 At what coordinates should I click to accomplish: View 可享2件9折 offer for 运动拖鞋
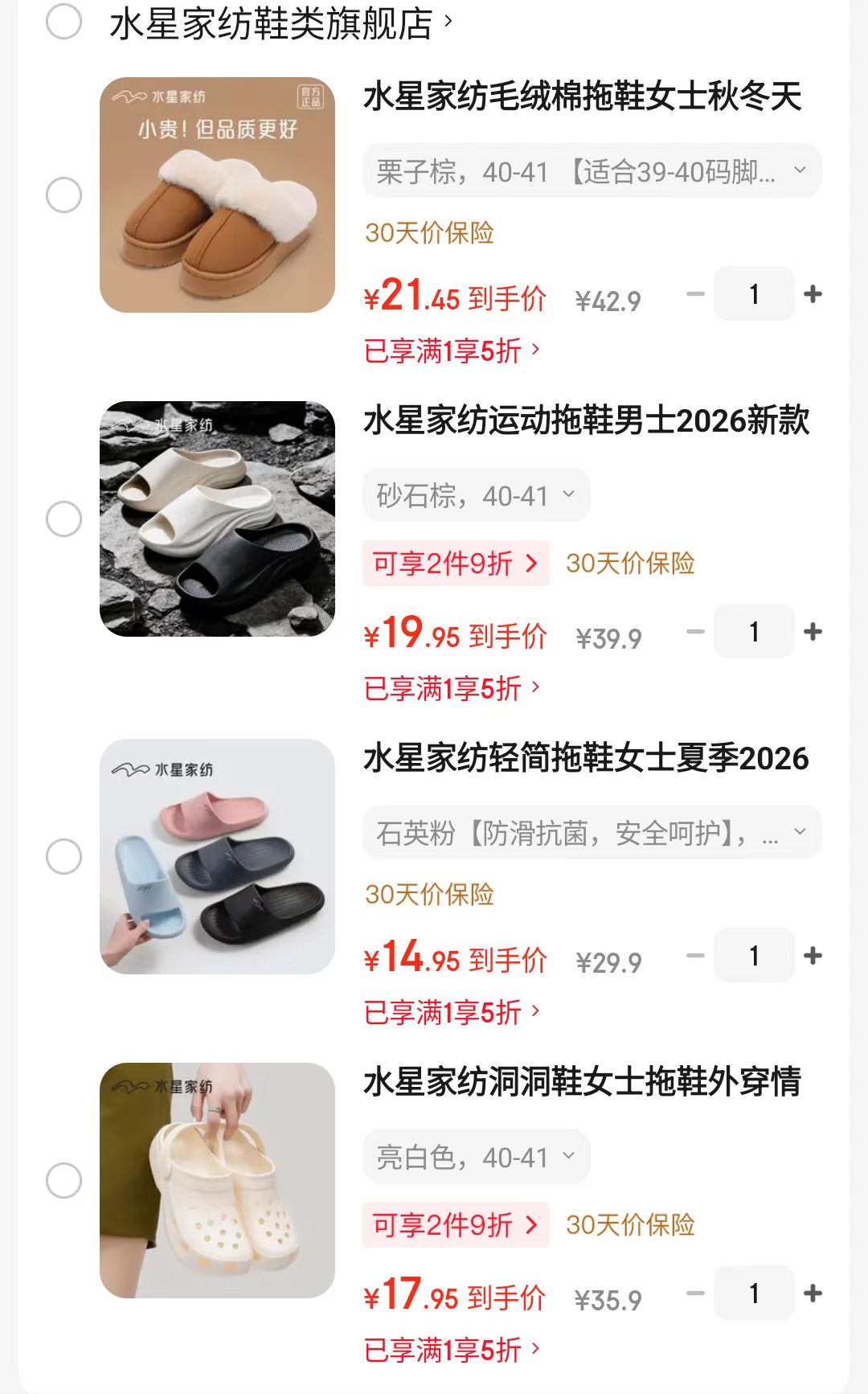456,564
